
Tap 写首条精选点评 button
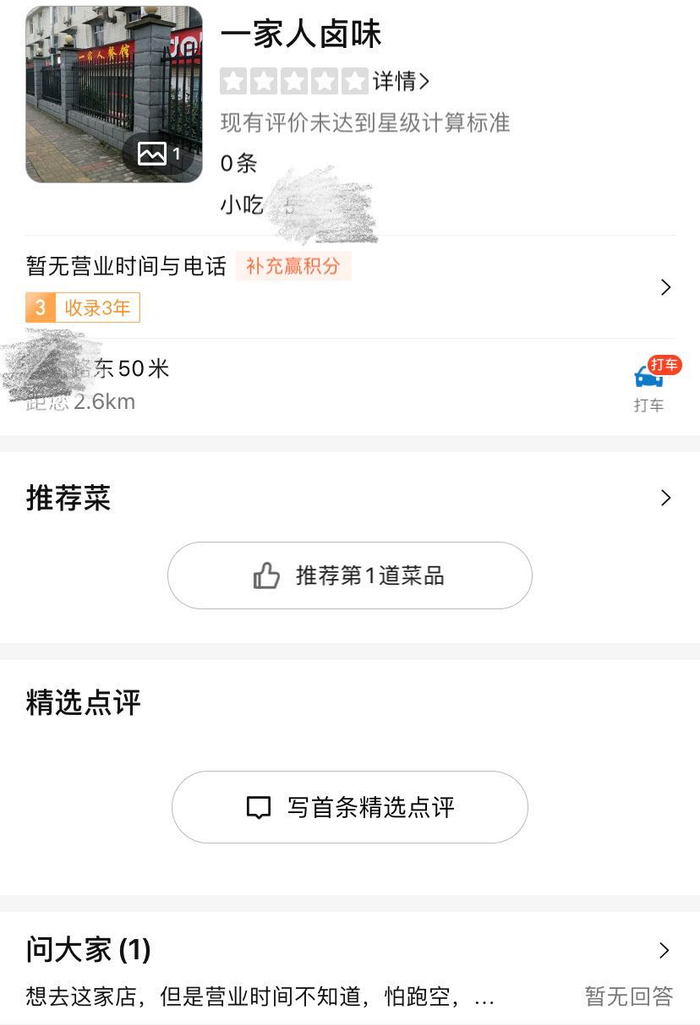point(349,807)
